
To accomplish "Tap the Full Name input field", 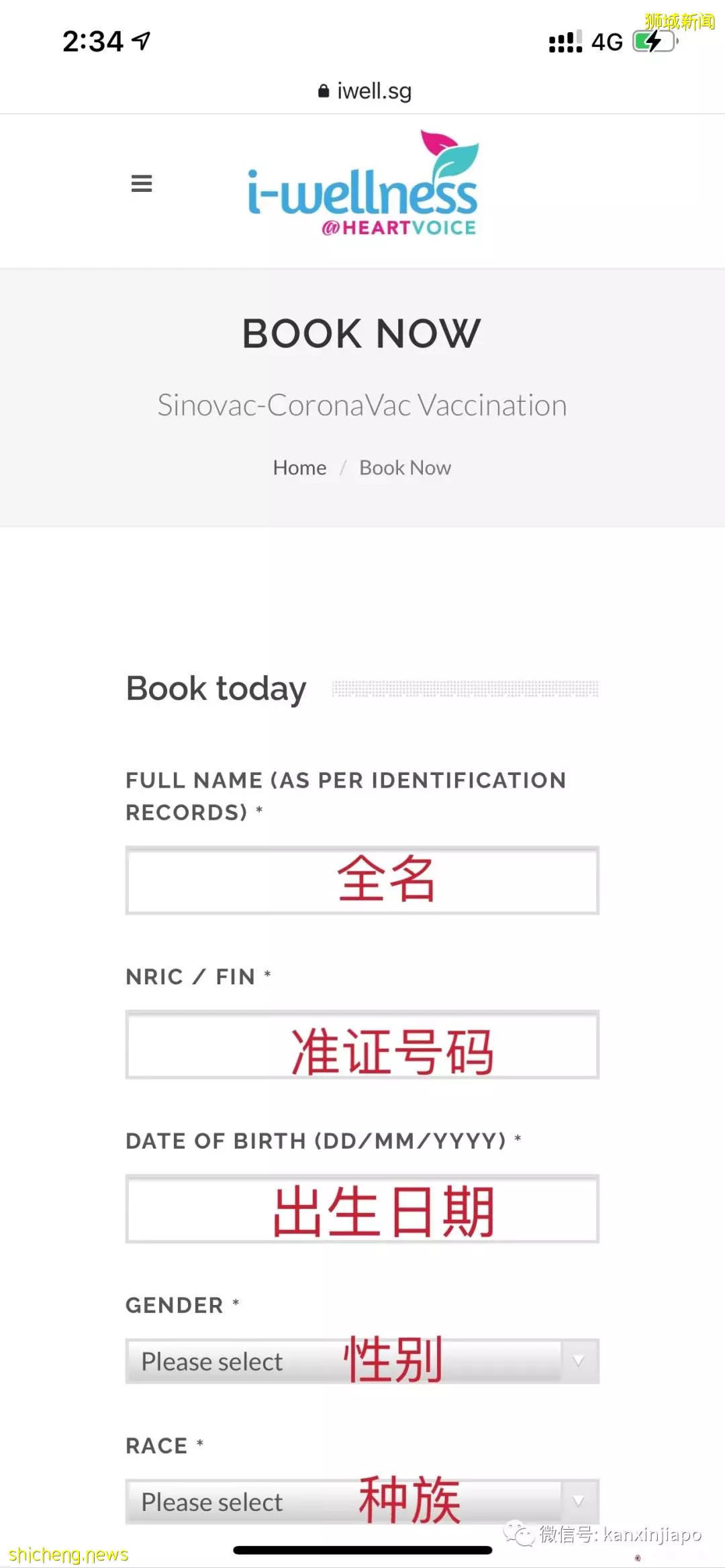I will 362,880.
